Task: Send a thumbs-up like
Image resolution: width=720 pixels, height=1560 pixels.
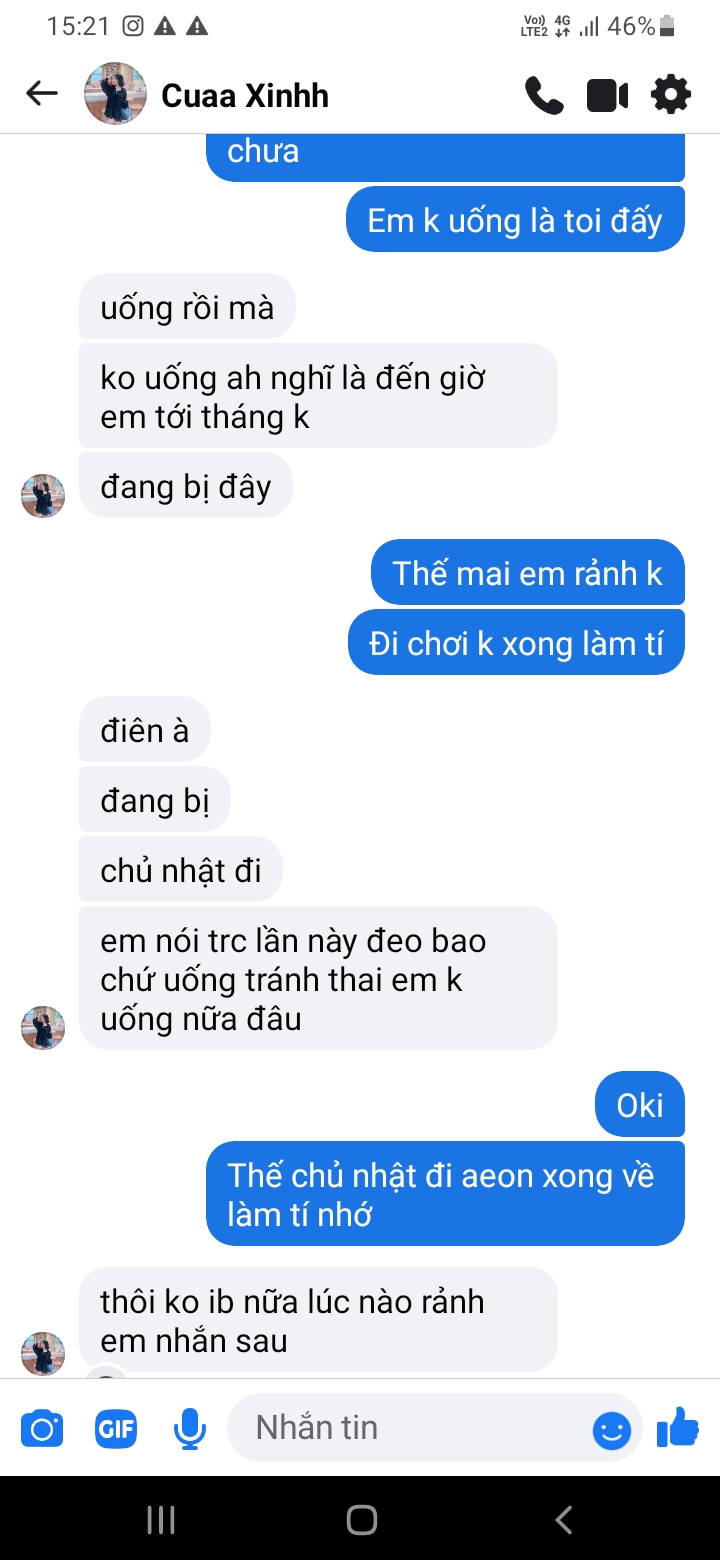Action: click(678, 1427)
